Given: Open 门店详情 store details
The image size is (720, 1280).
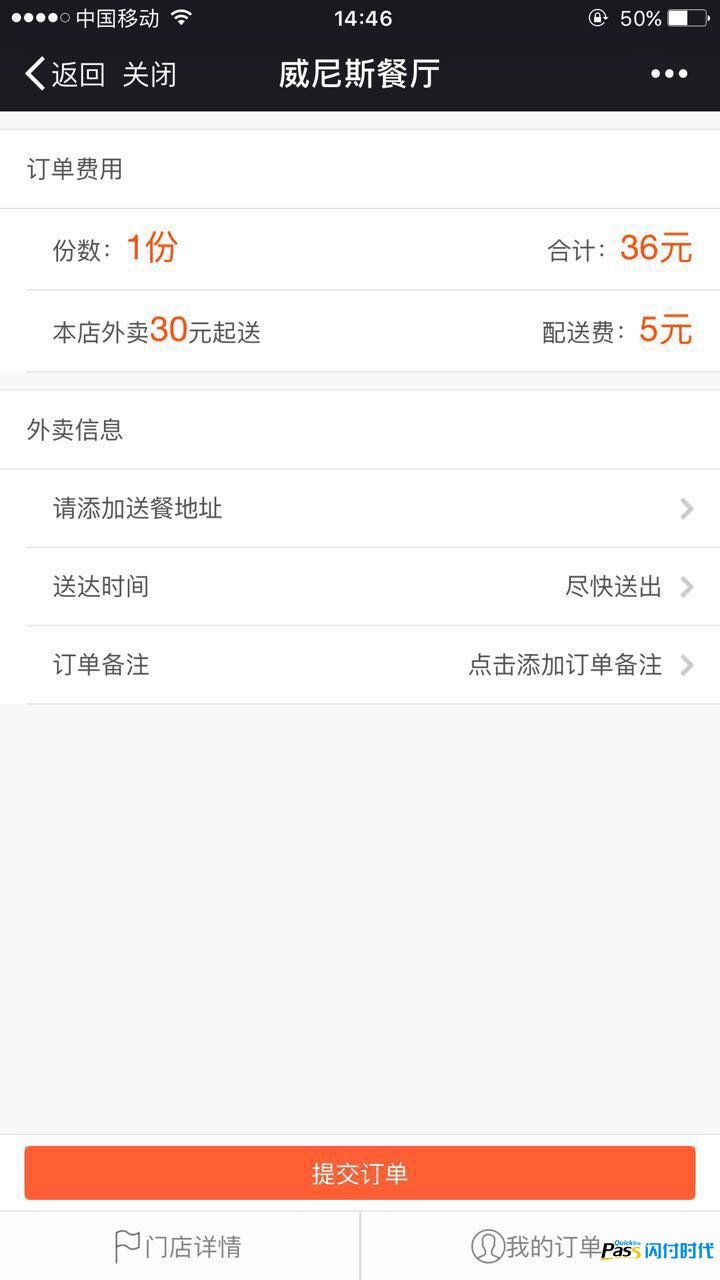Looking at the screenshot, I should pyautogui.click(x=179, y=1246).
